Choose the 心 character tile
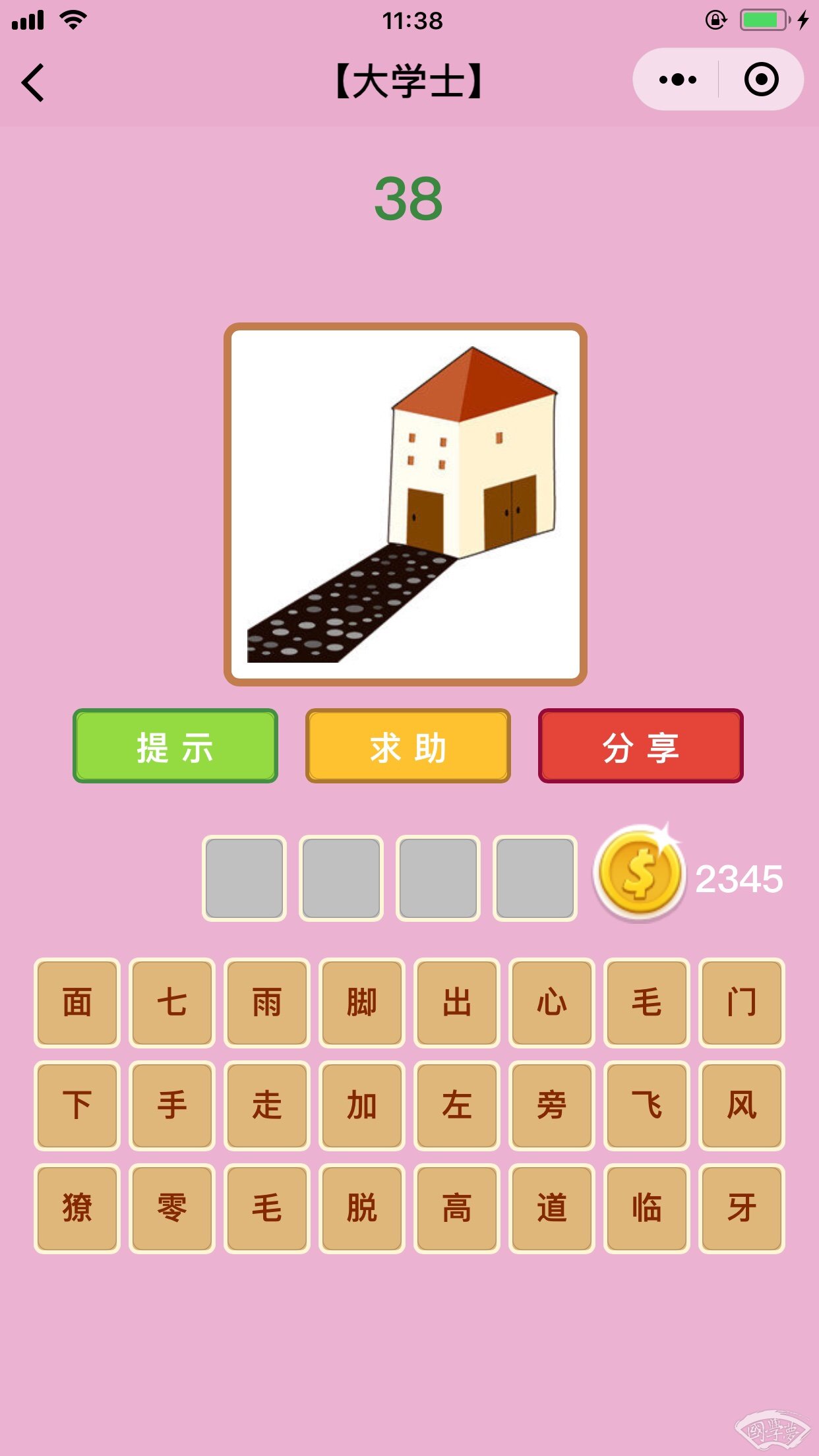Viewport: 819px width, 1456px height. pyautogui.click(x=552, y=1002)
